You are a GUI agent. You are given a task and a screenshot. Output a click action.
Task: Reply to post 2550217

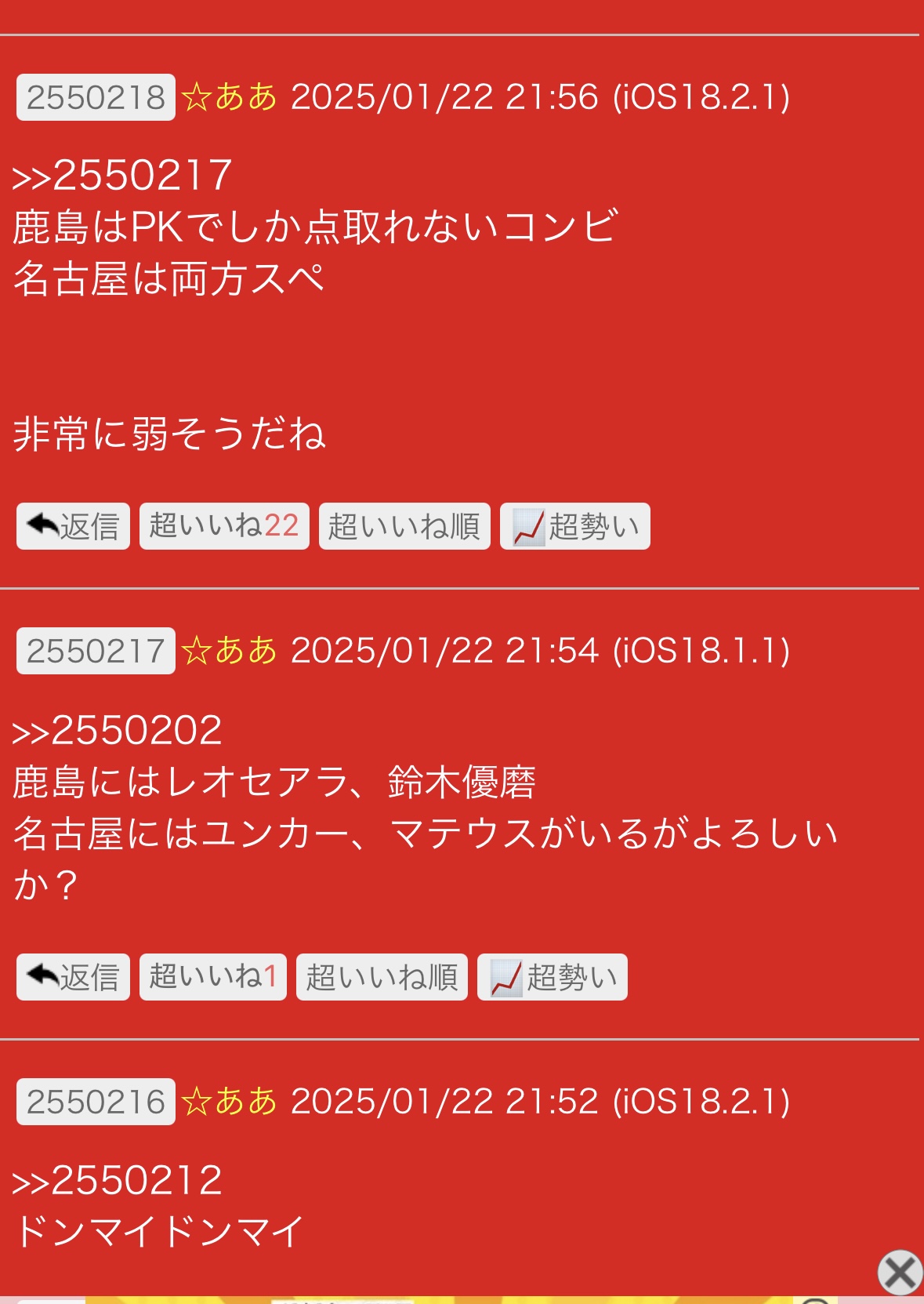(73, 977)
